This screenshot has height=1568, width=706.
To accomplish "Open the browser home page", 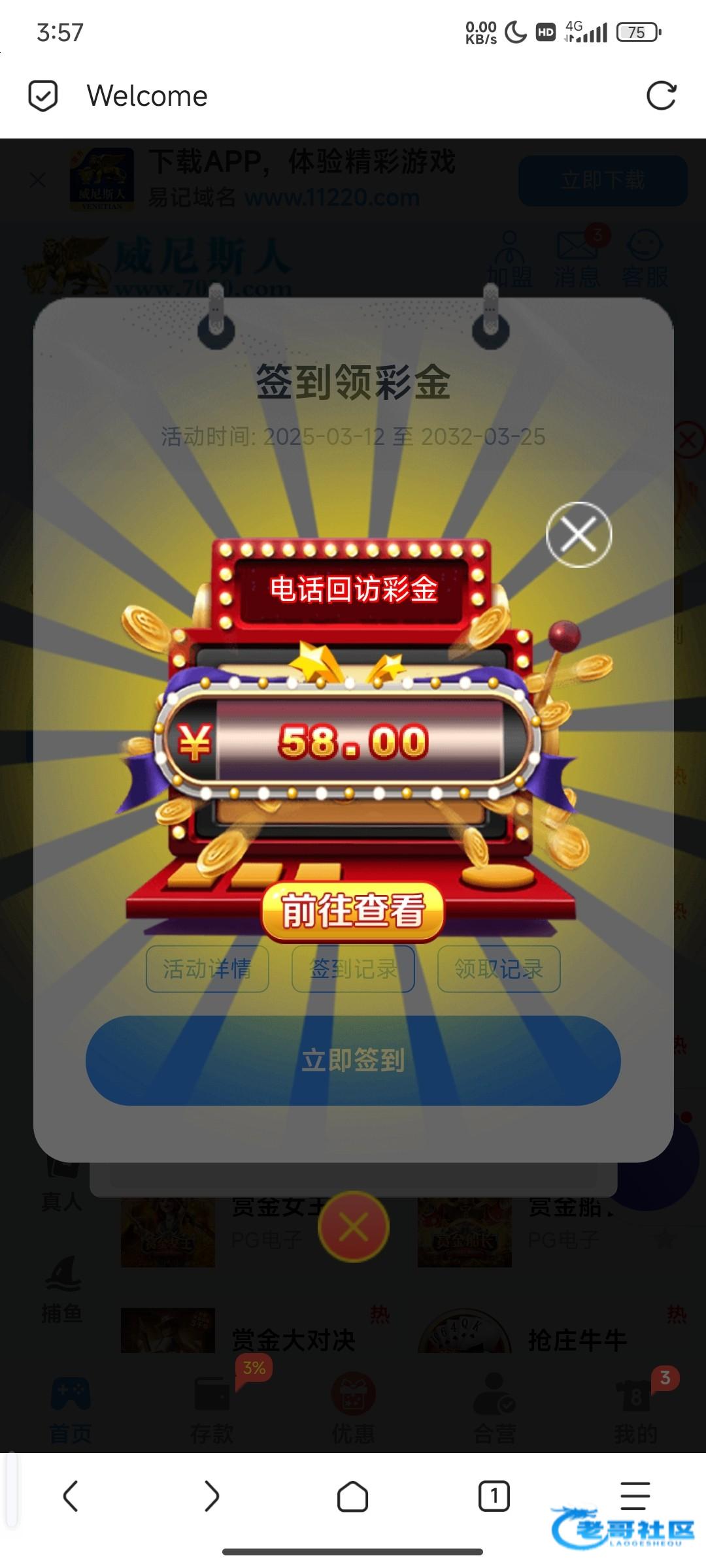I will pos(352,1495).
